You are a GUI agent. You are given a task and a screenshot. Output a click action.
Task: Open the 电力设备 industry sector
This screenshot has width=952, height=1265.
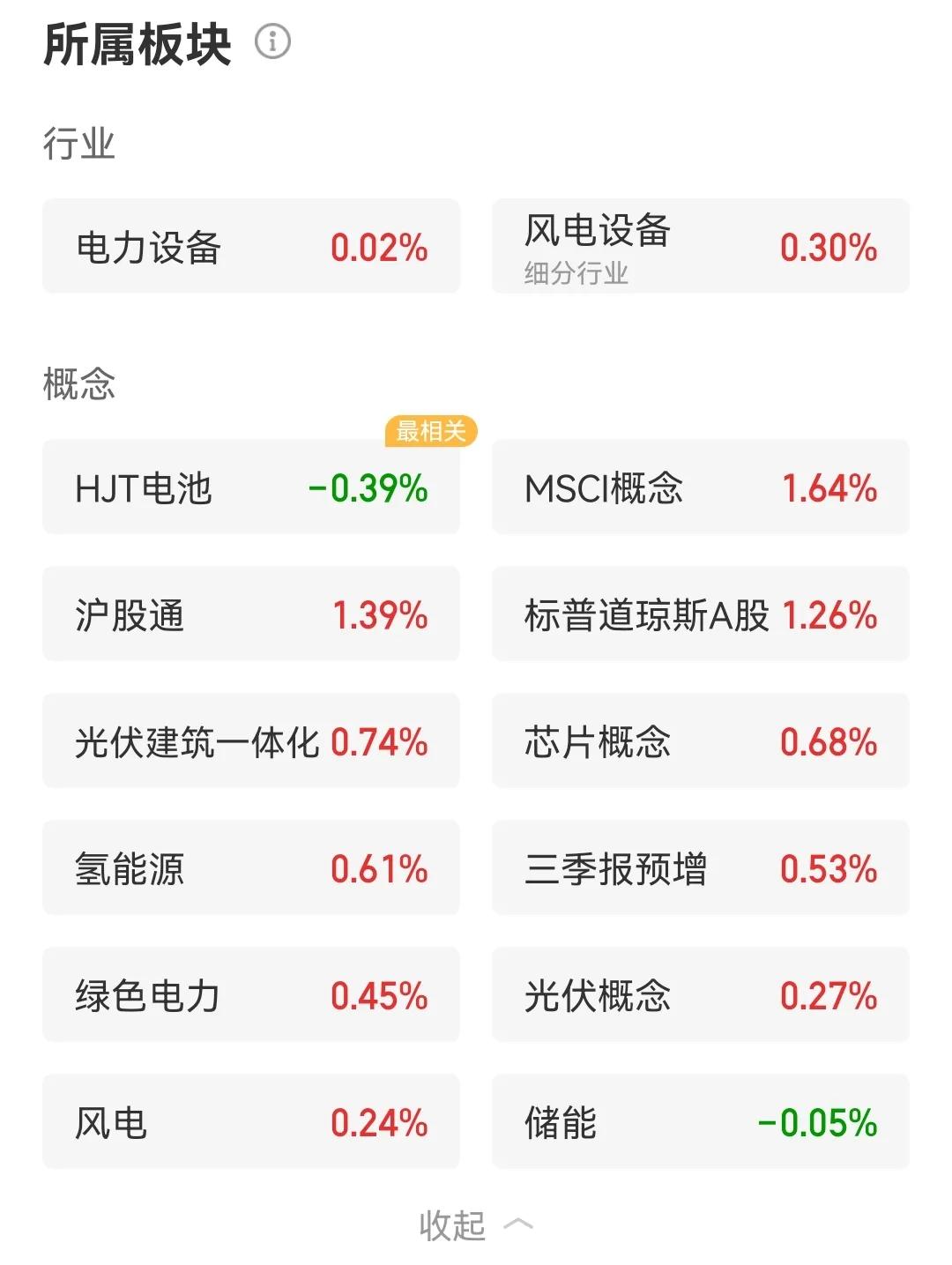(251, 247)
